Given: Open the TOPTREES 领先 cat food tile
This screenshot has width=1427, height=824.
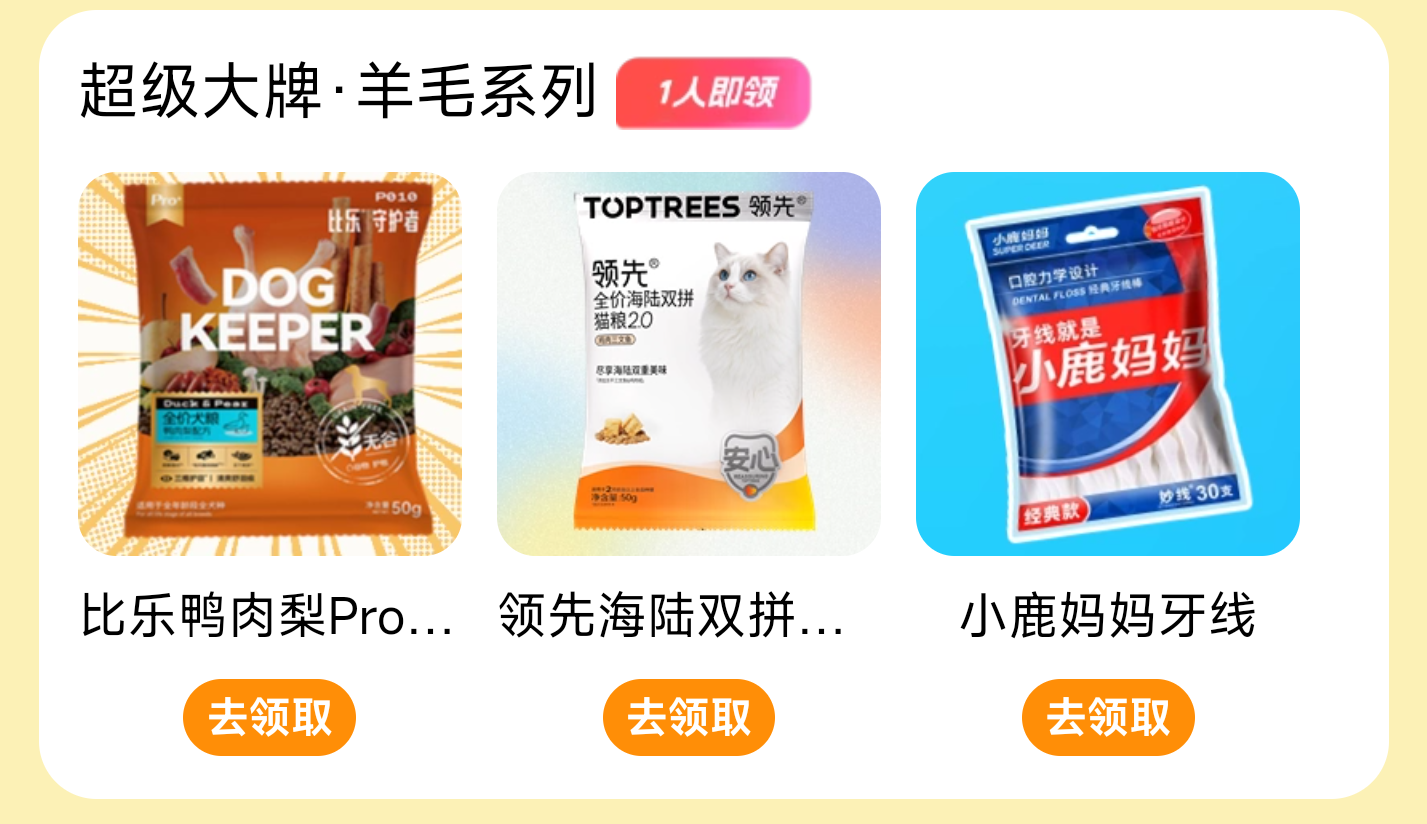Looking at the screenshot, I should 689,364.
